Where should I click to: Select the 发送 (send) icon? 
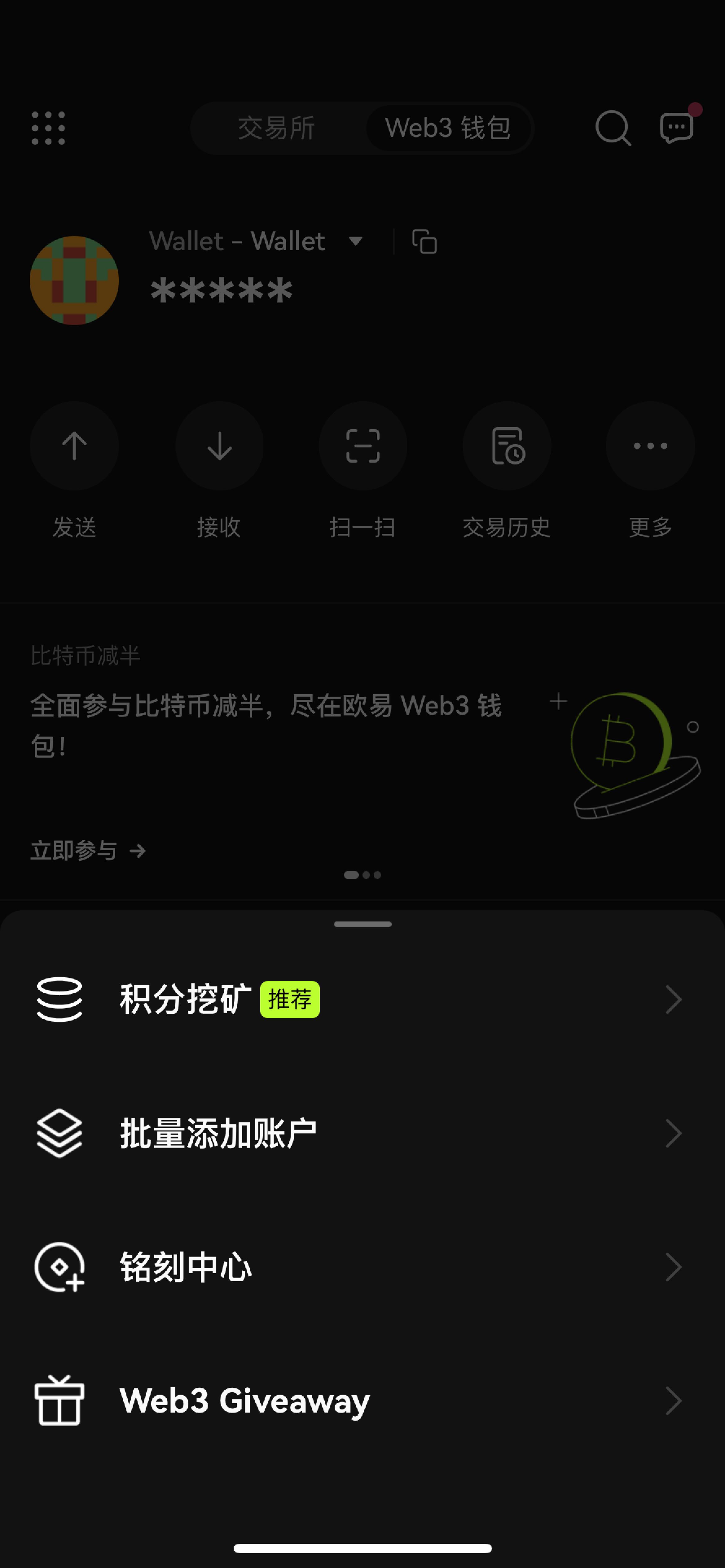74,446
